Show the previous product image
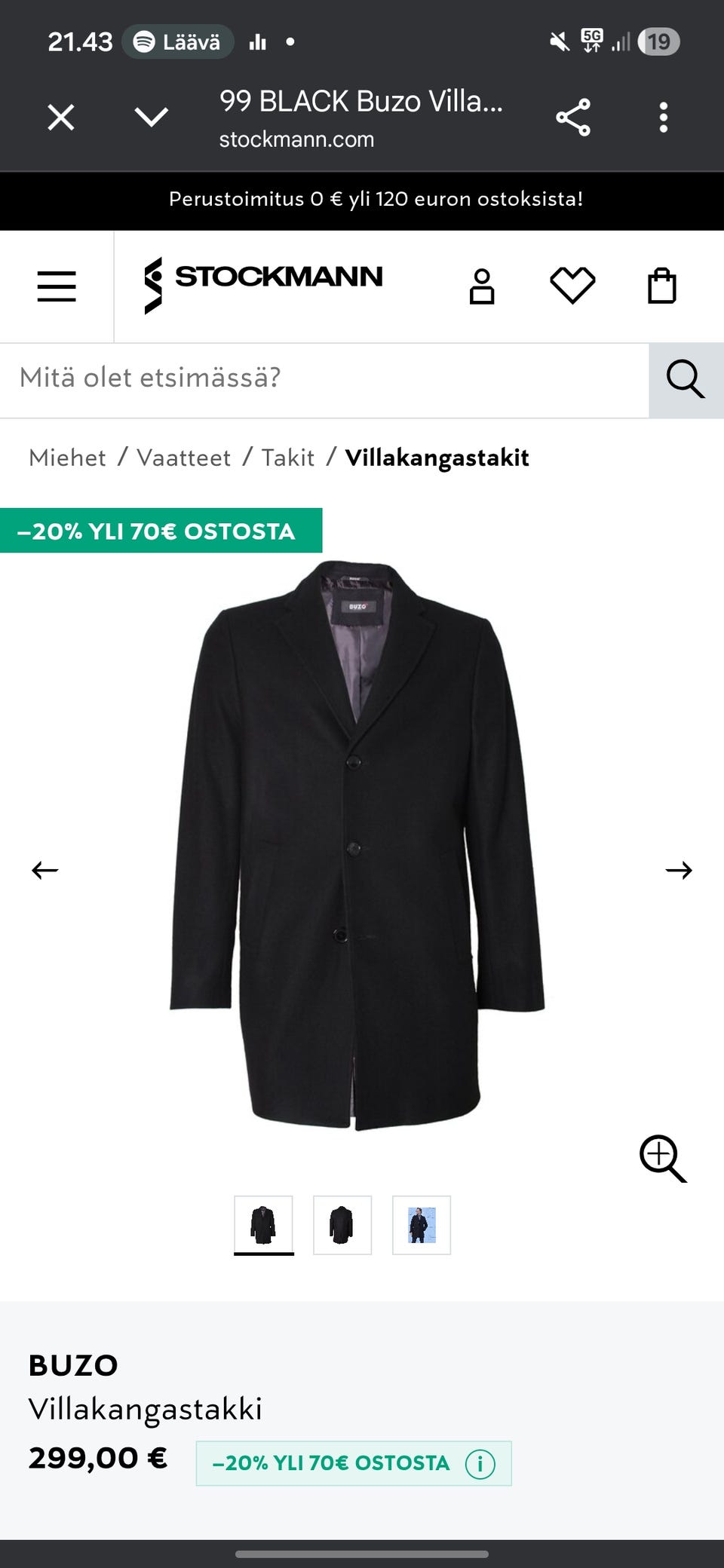This screenshot has width=724, height=1568. click(44, 869)
